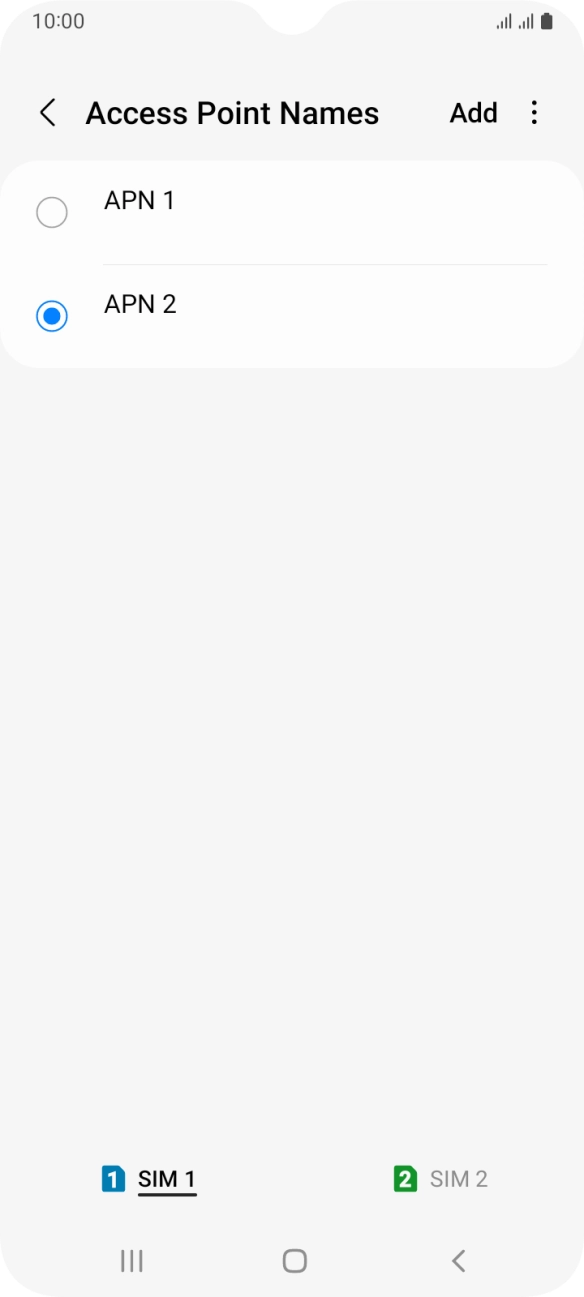The width and height of the screenshot is (584, 1297).
Task: Switch to the SIM 1 tab
Action: (x=149, y=1179)
